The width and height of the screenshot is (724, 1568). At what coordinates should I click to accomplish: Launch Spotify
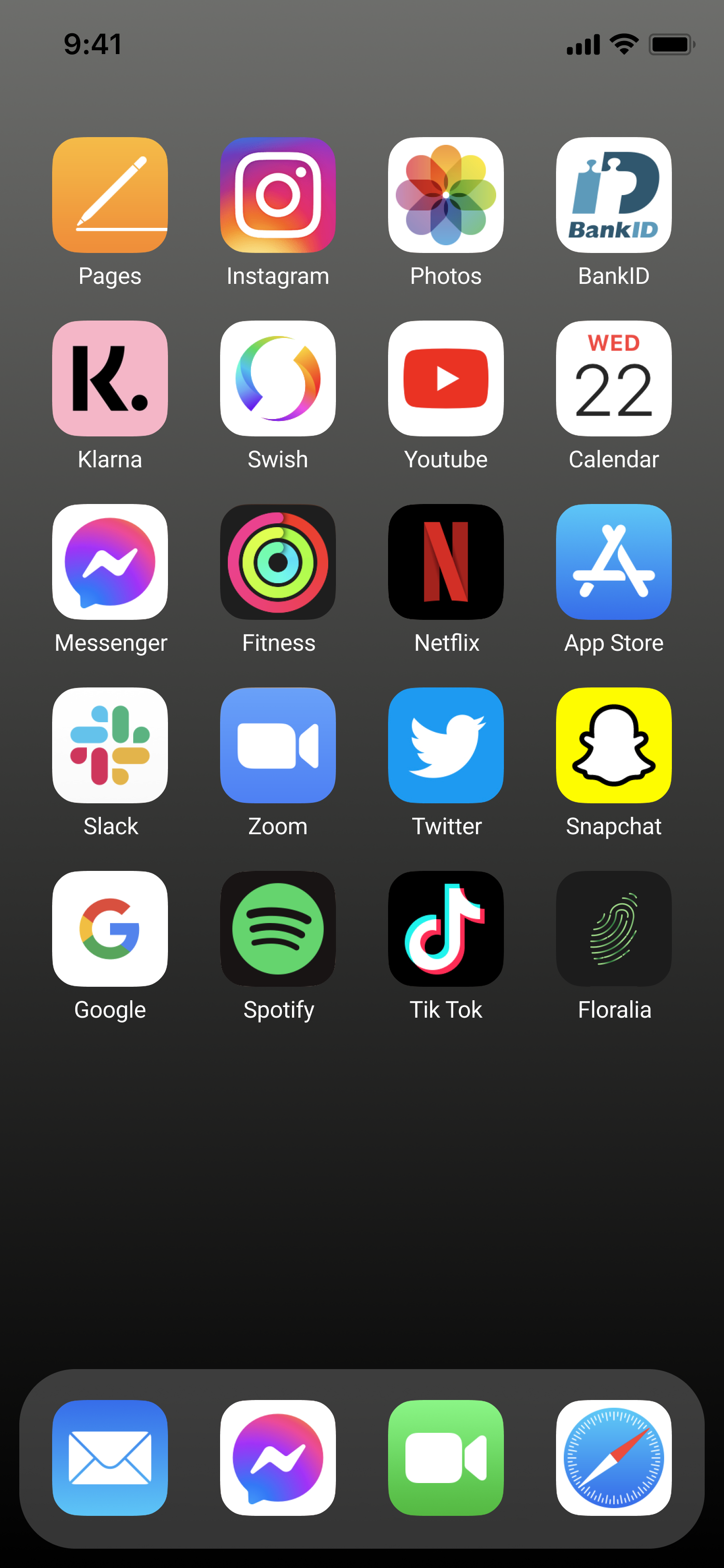point(278,928)
